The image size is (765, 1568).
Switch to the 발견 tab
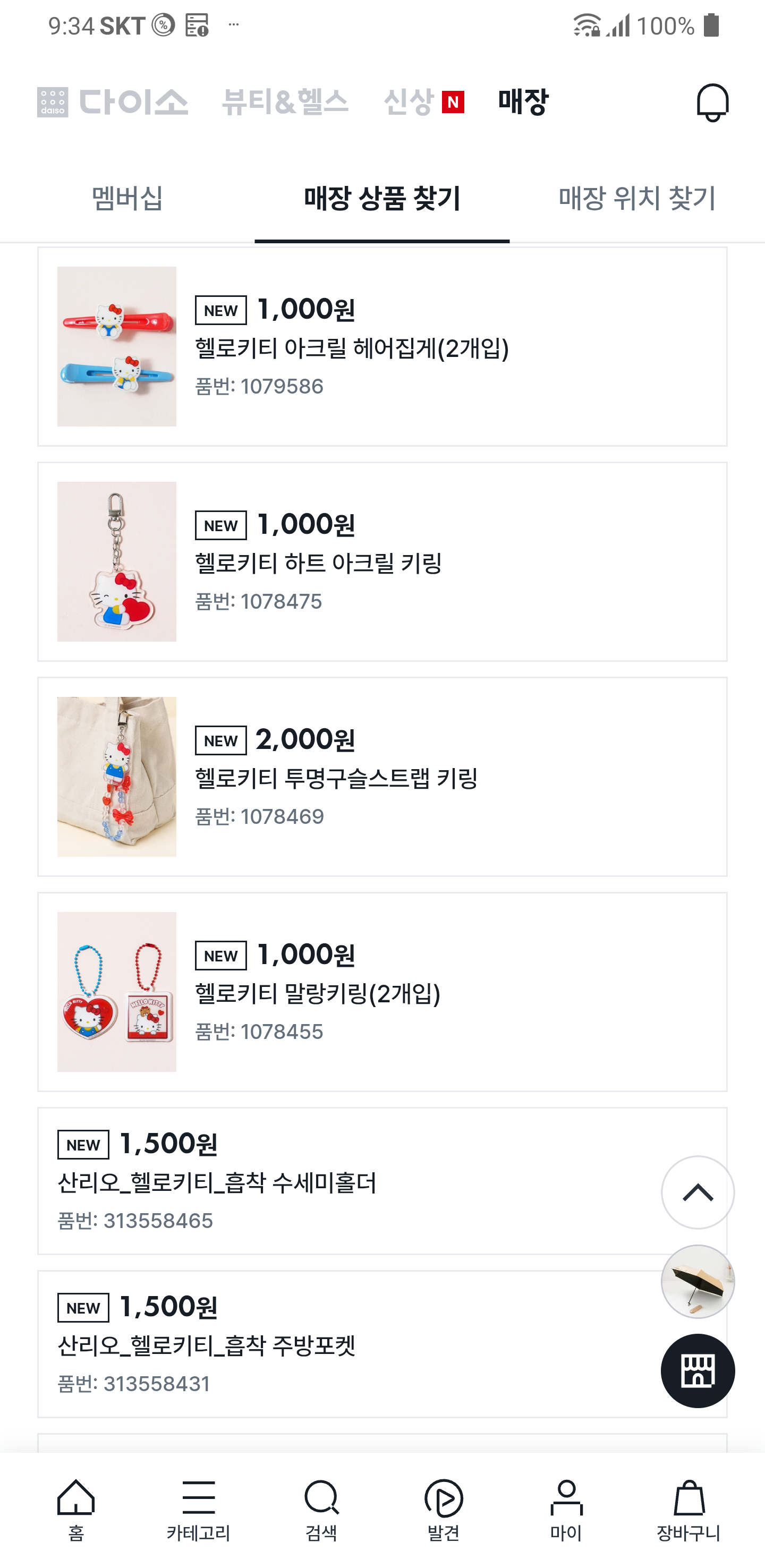coord(444,1511)
